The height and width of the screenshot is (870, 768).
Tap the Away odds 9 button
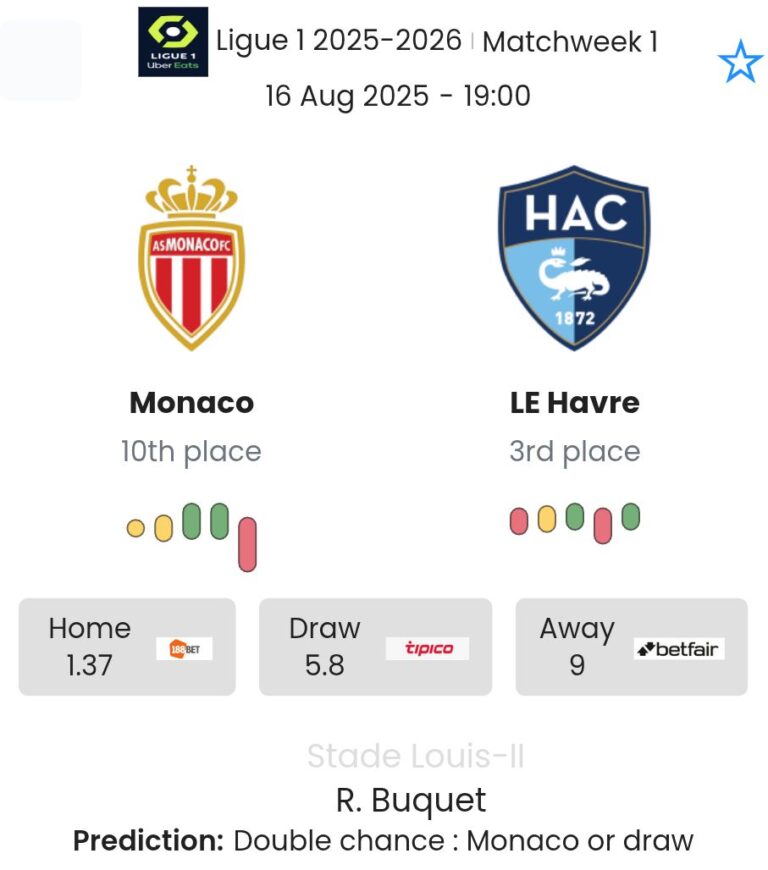click(631, 646)
